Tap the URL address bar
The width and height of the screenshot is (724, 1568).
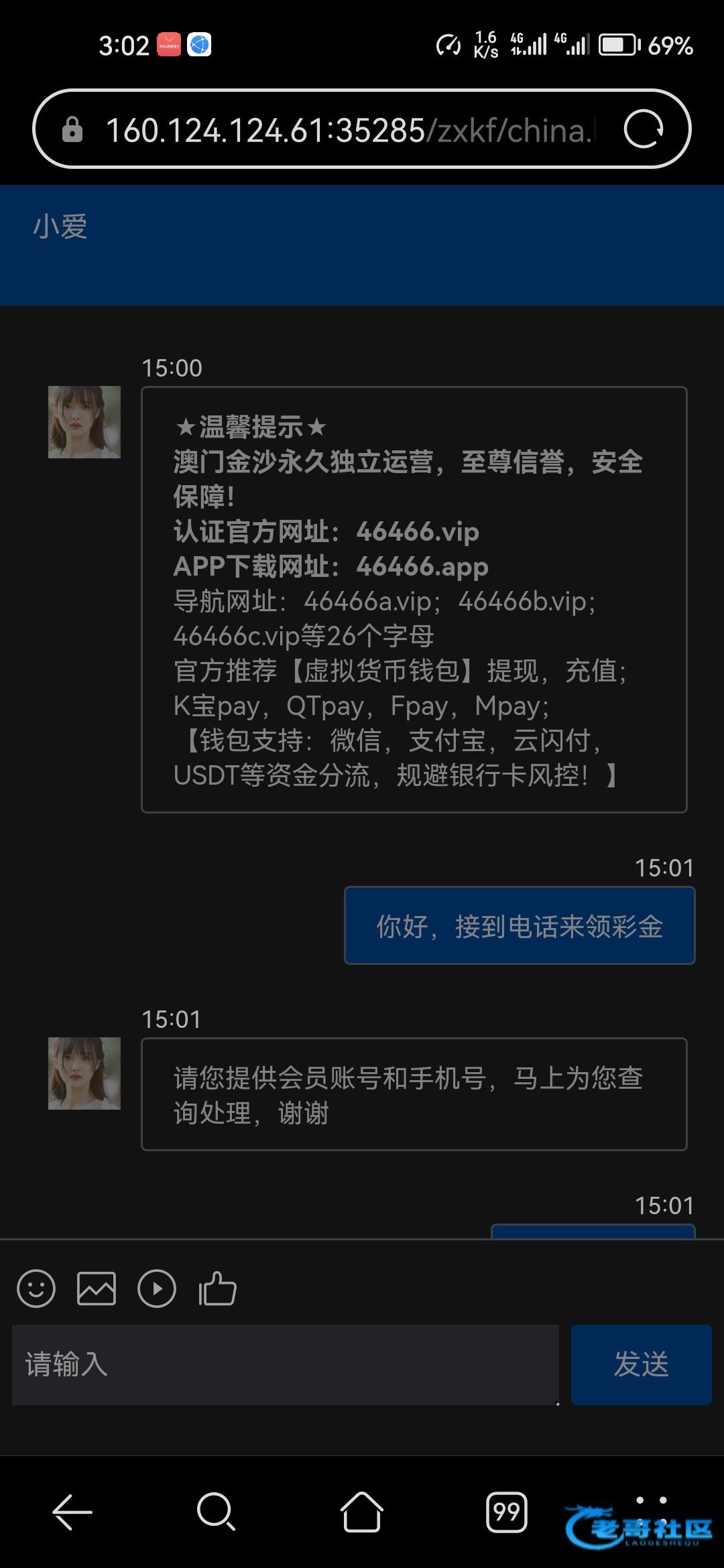349,130
